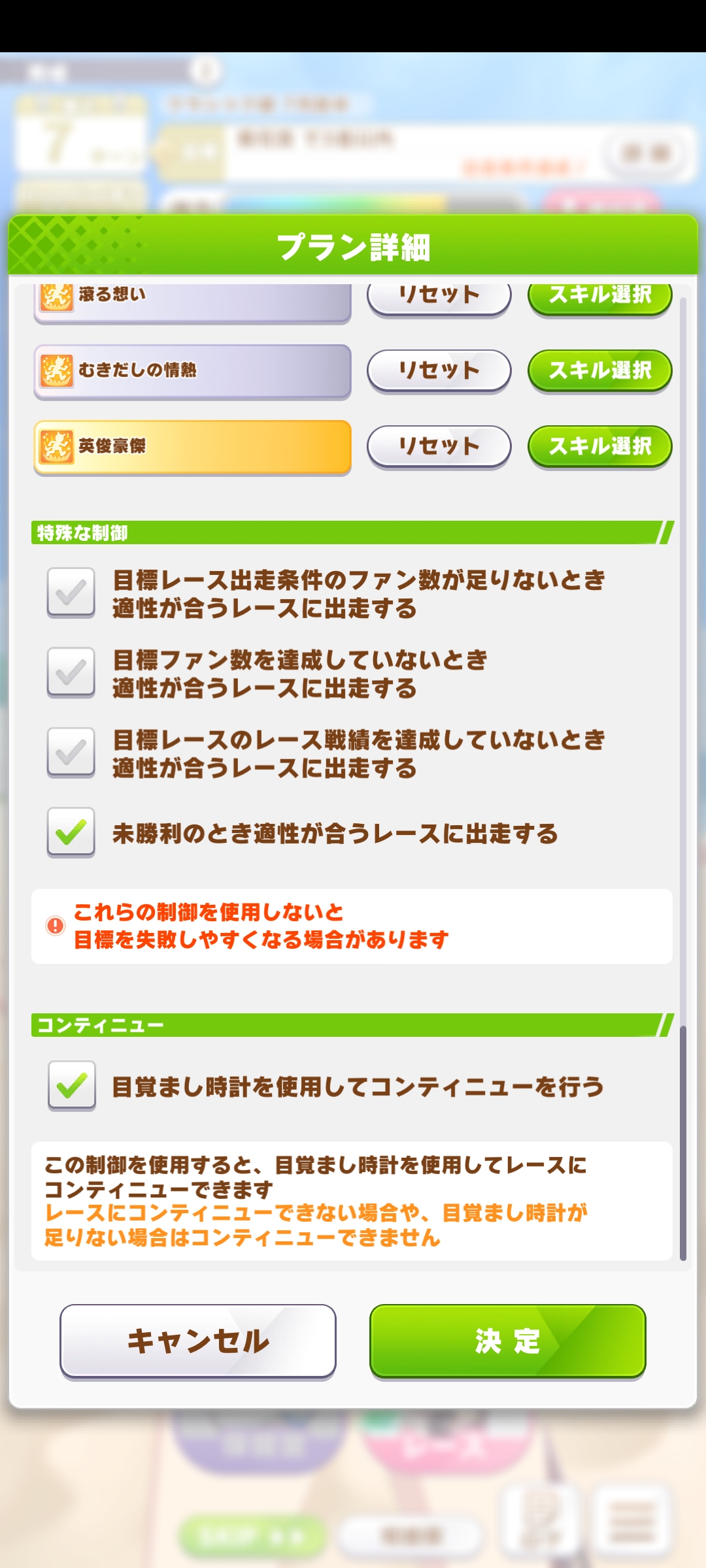Toggle レース戦績を達成していないとき checkbox

coord(71,752)
